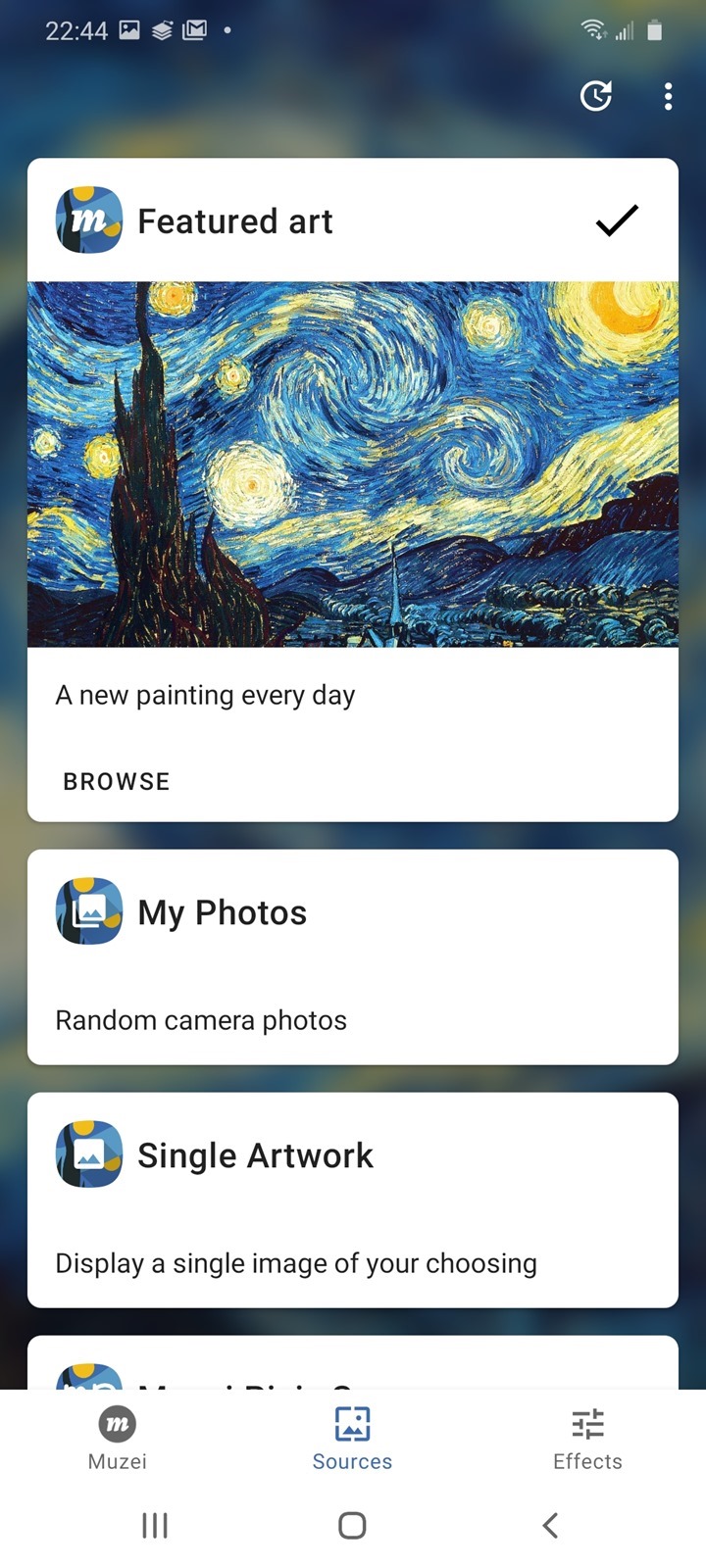The width and height of the screenshot is (706, 1568).
Task: Go to the Effects tab
Action: 587,1438
